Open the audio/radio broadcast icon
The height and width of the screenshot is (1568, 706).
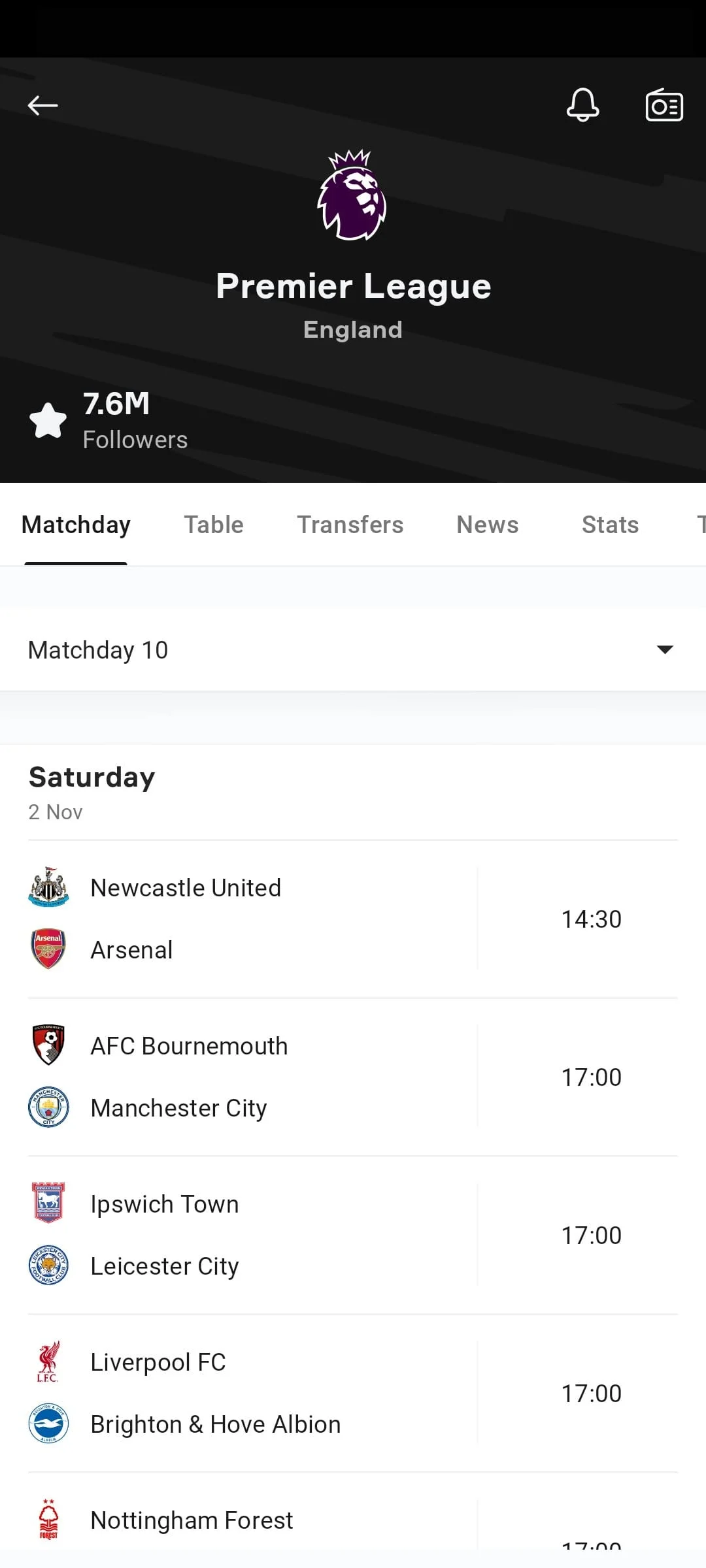(x=664, y=105)
